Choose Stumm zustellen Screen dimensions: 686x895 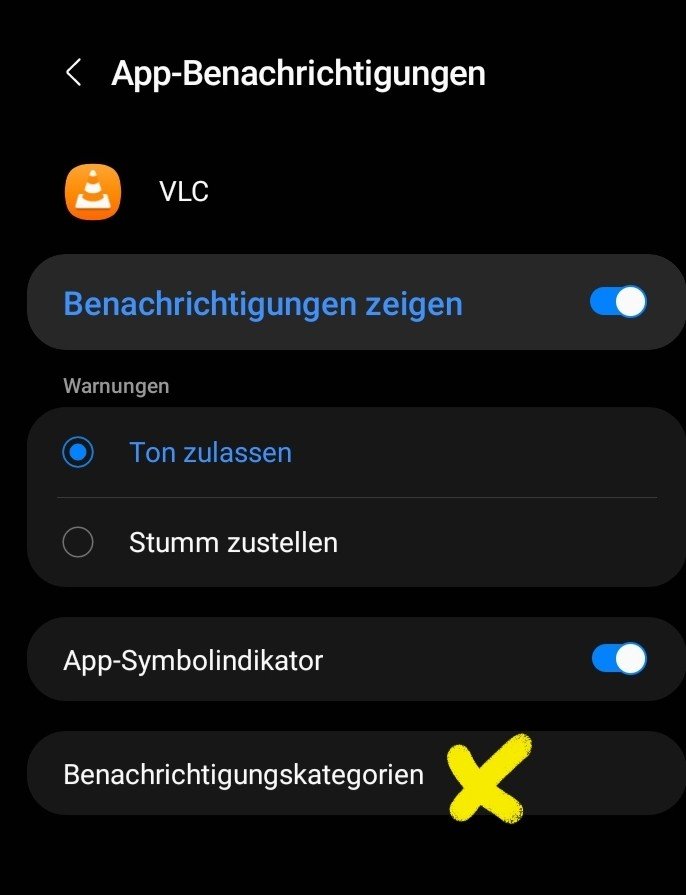[x=78, y=542]
